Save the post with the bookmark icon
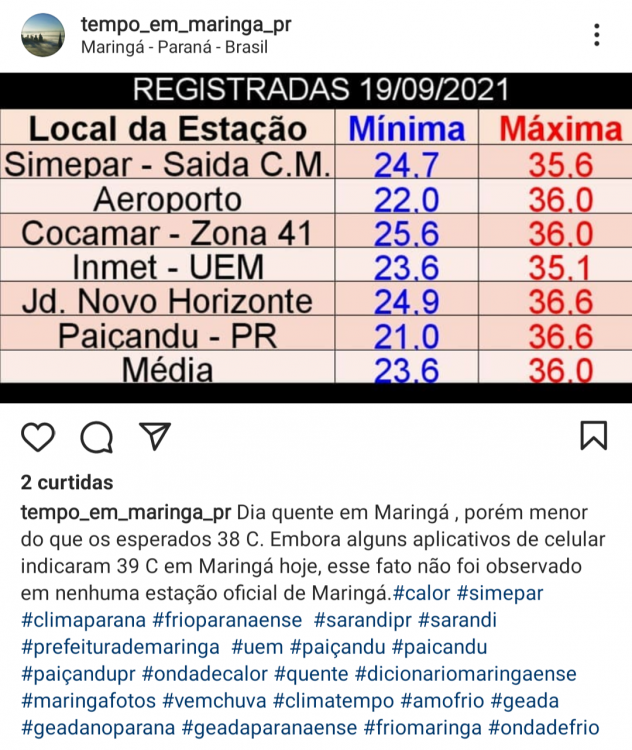 click(594, 435)
